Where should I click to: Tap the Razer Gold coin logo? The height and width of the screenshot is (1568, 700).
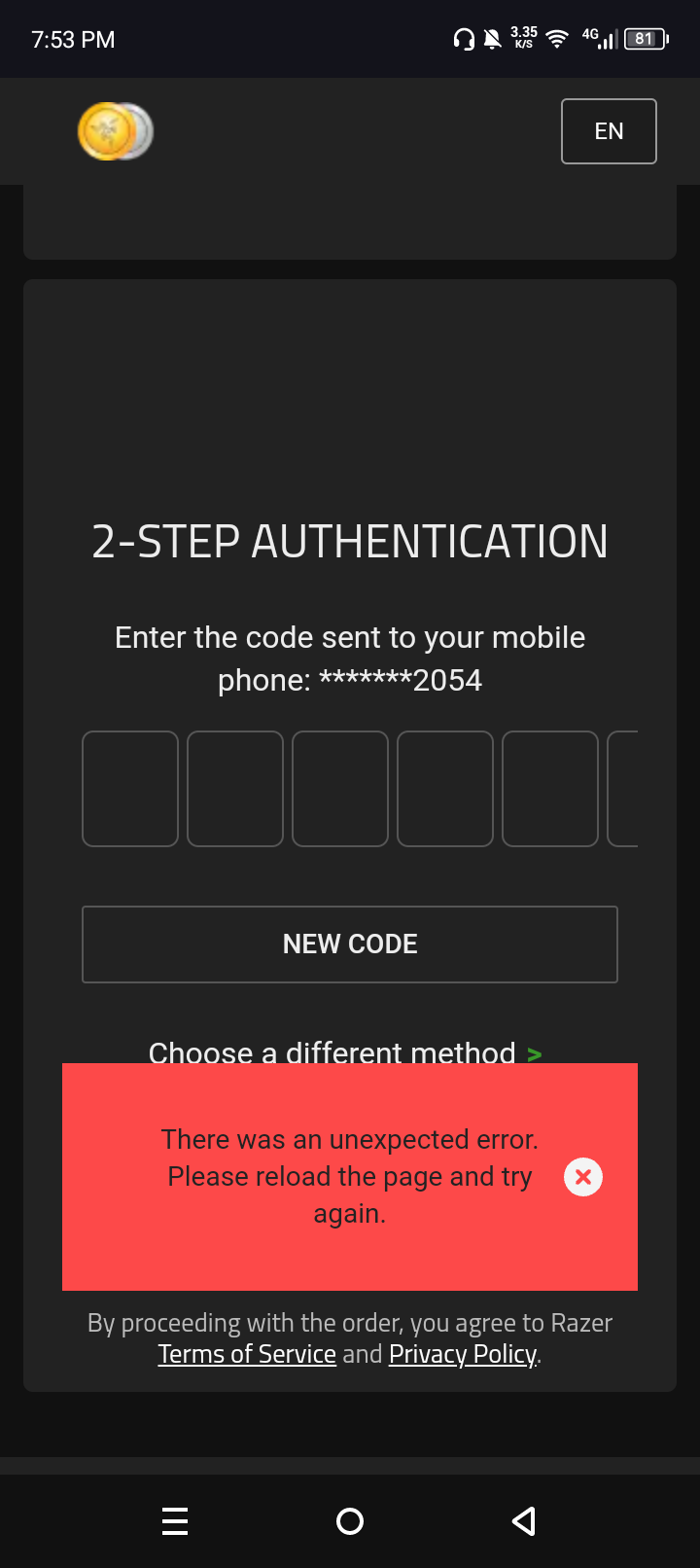point(116,131)
